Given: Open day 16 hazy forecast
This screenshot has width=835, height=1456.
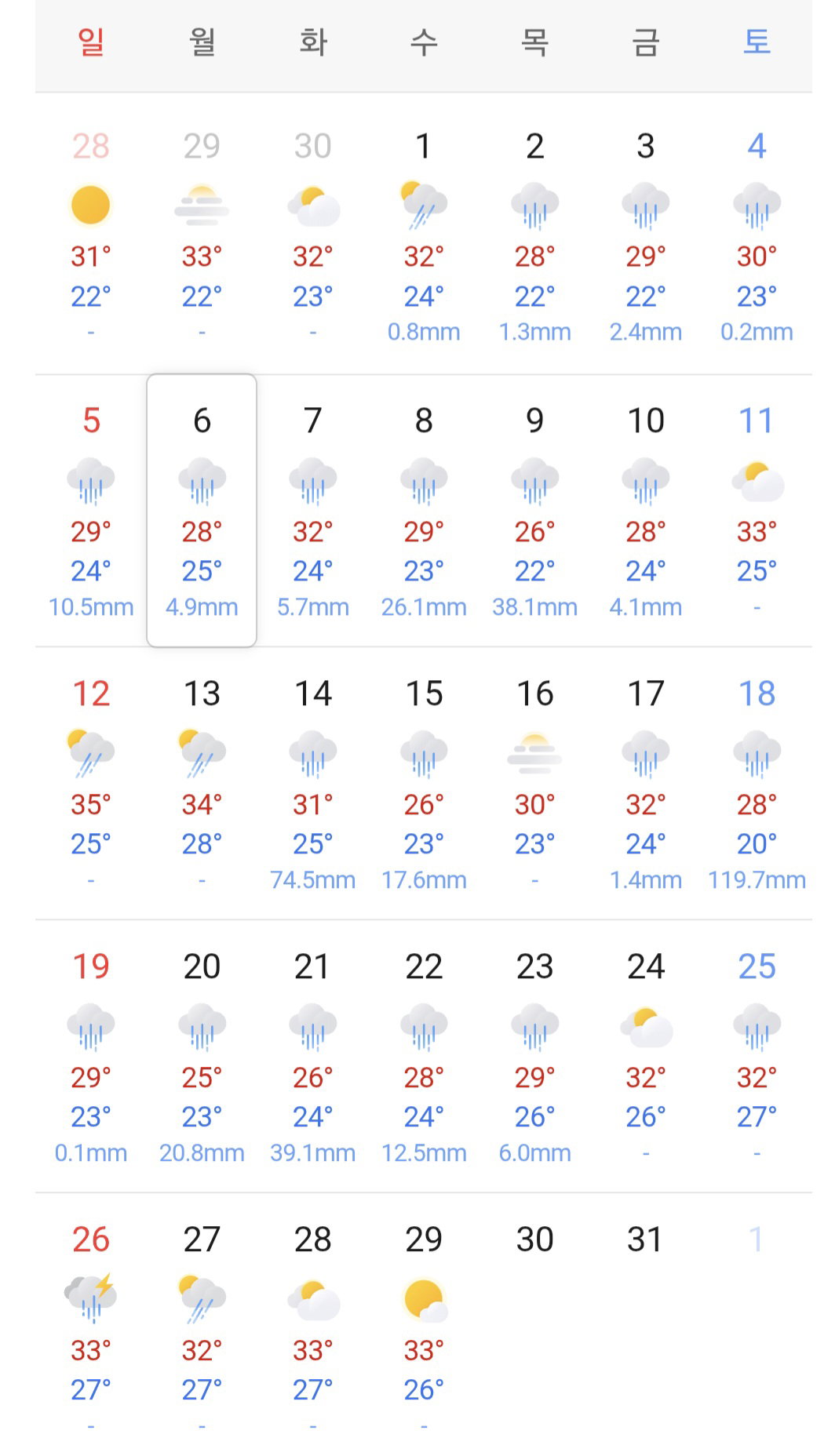Looking at the screenshot, I should 535,784.
